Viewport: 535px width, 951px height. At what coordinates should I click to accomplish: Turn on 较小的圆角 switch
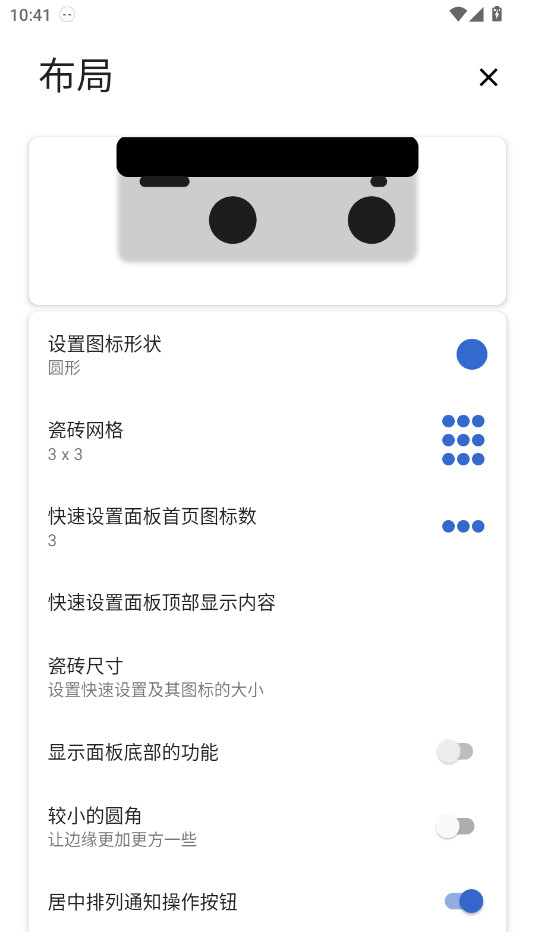pyautogui.click(x=455, y=827)
